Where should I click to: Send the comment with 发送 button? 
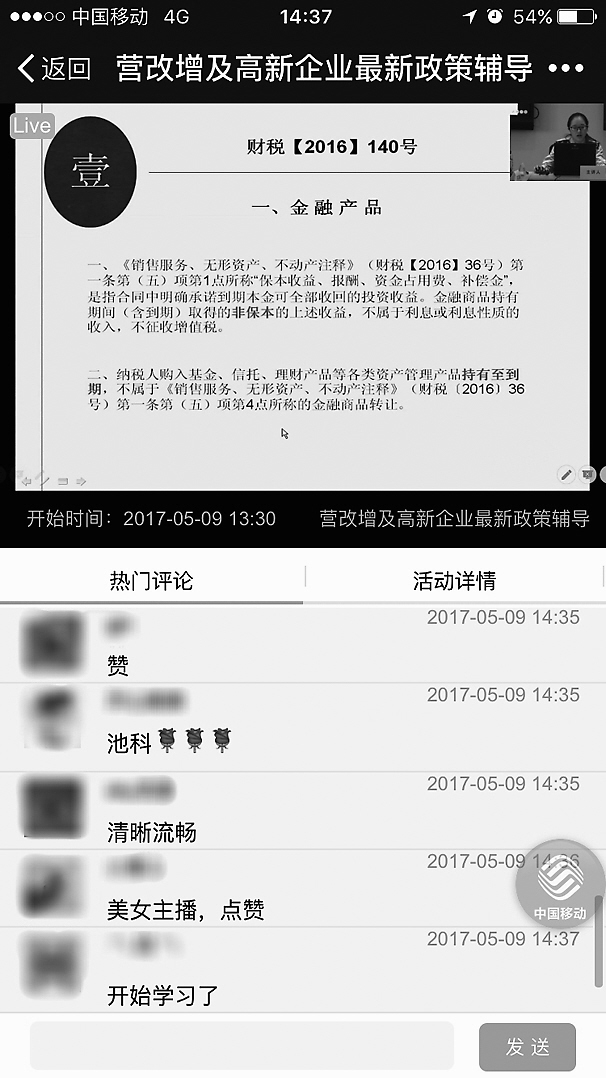coord(527,1047)
